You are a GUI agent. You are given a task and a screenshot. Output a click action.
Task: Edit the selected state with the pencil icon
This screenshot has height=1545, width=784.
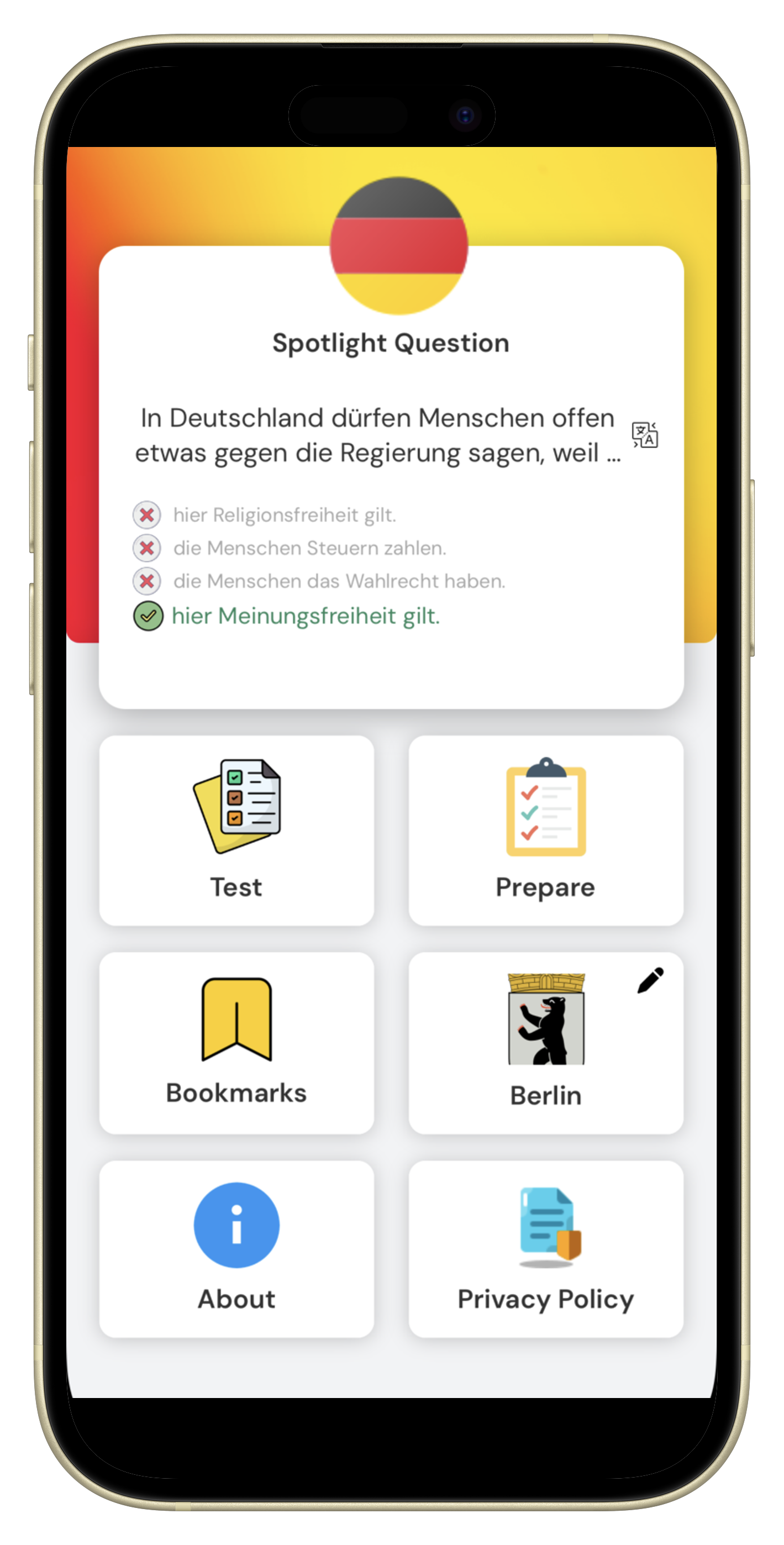tap(650, 981)
